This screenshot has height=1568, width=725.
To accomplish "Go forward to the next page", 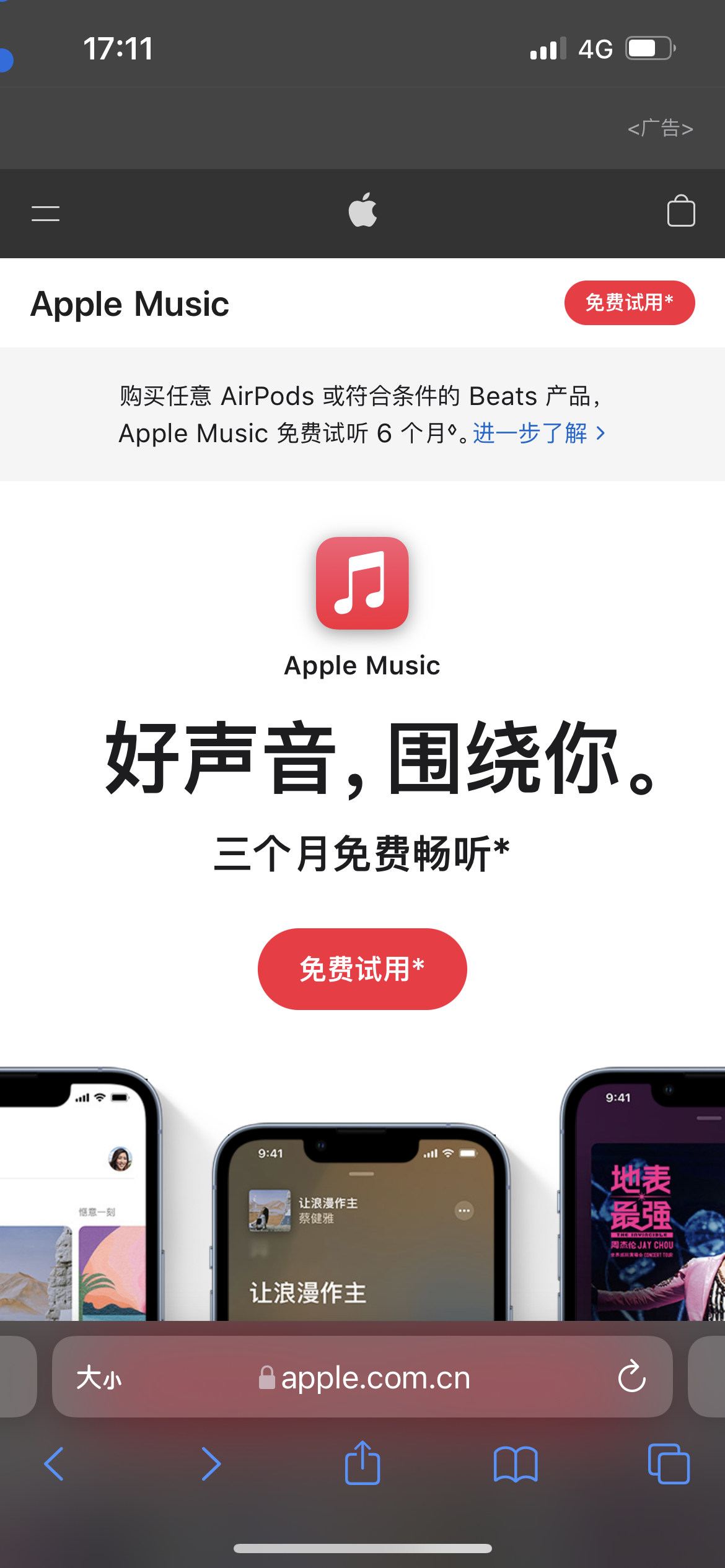I will [x=211, y=1464].
